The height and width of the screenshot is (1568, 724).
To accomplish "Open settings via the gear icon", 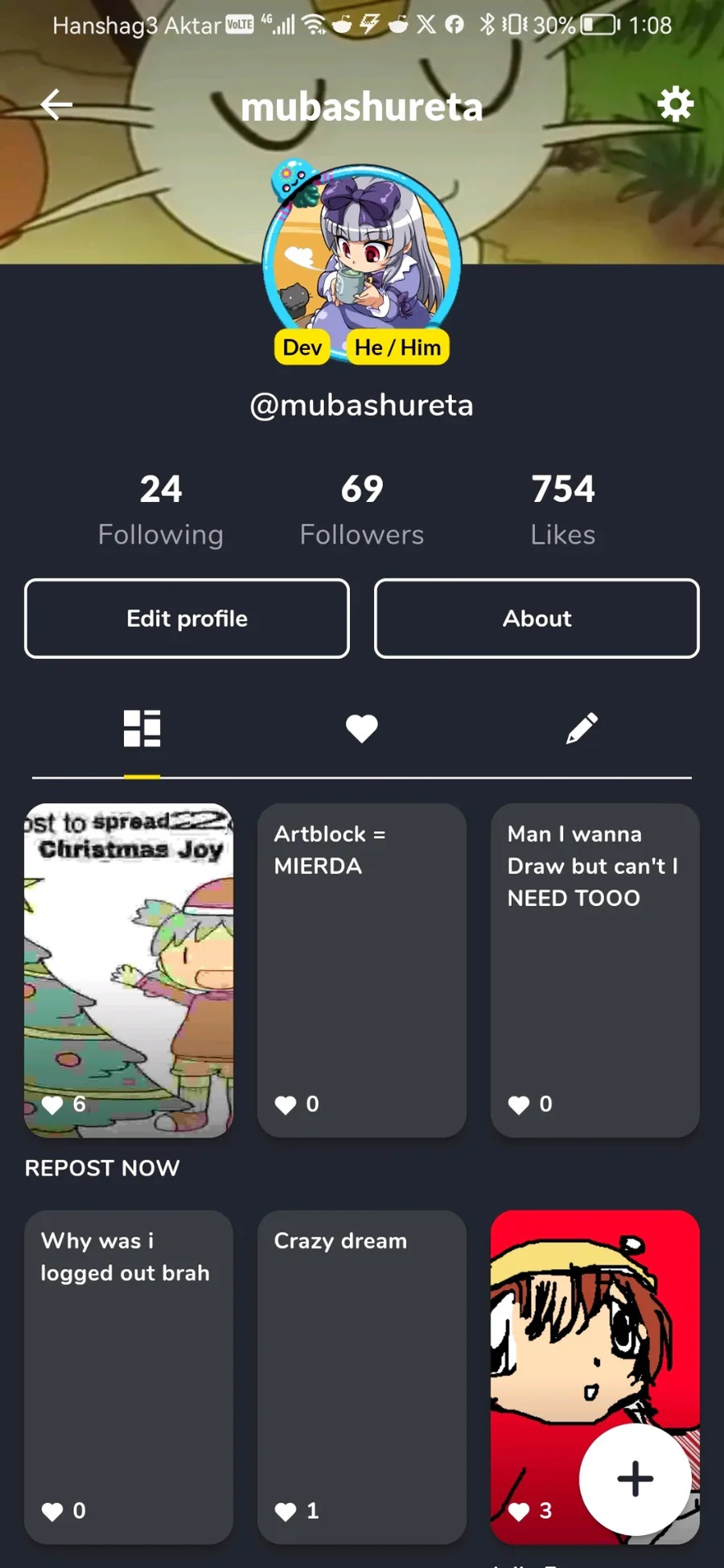I will point(675,105).
